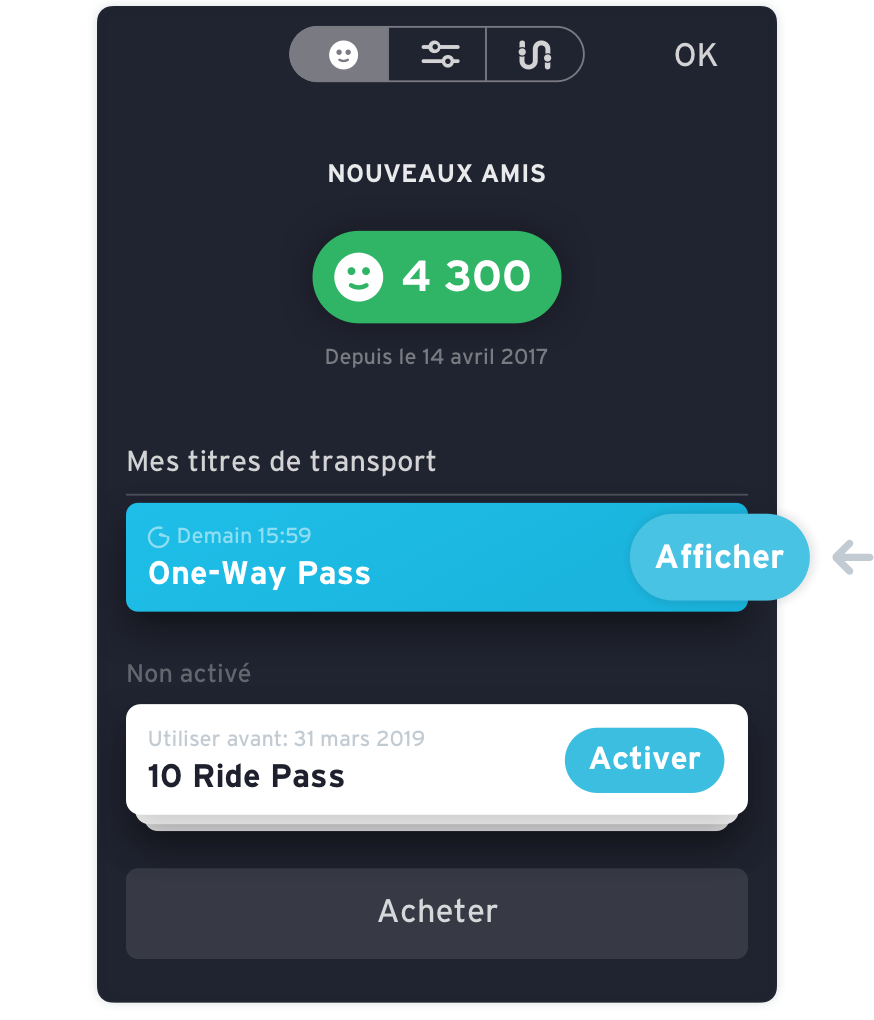Switch to the smiley profile tab
This screenshot has height=1020, width=874.
click(x=342, y=54)
